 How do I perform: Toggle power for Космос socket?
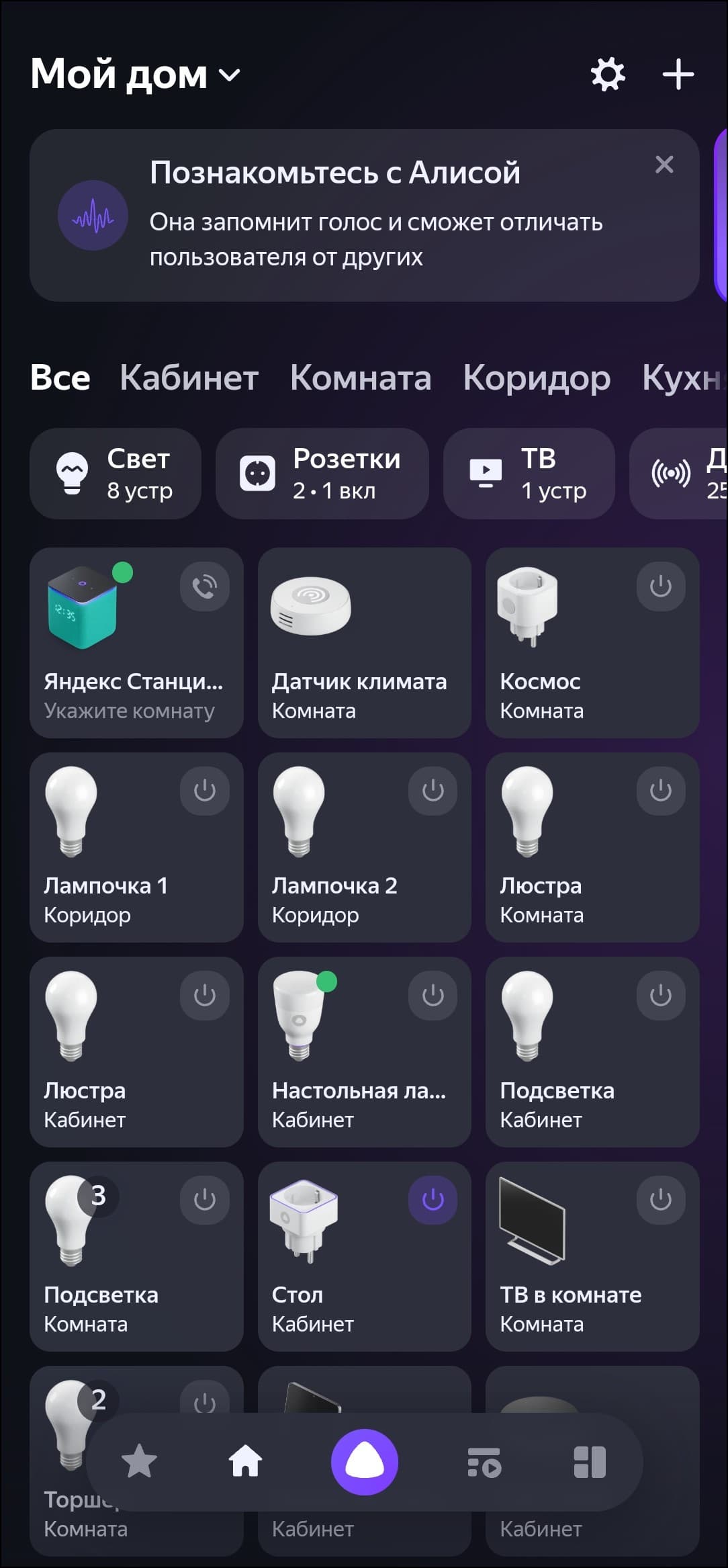661,586
